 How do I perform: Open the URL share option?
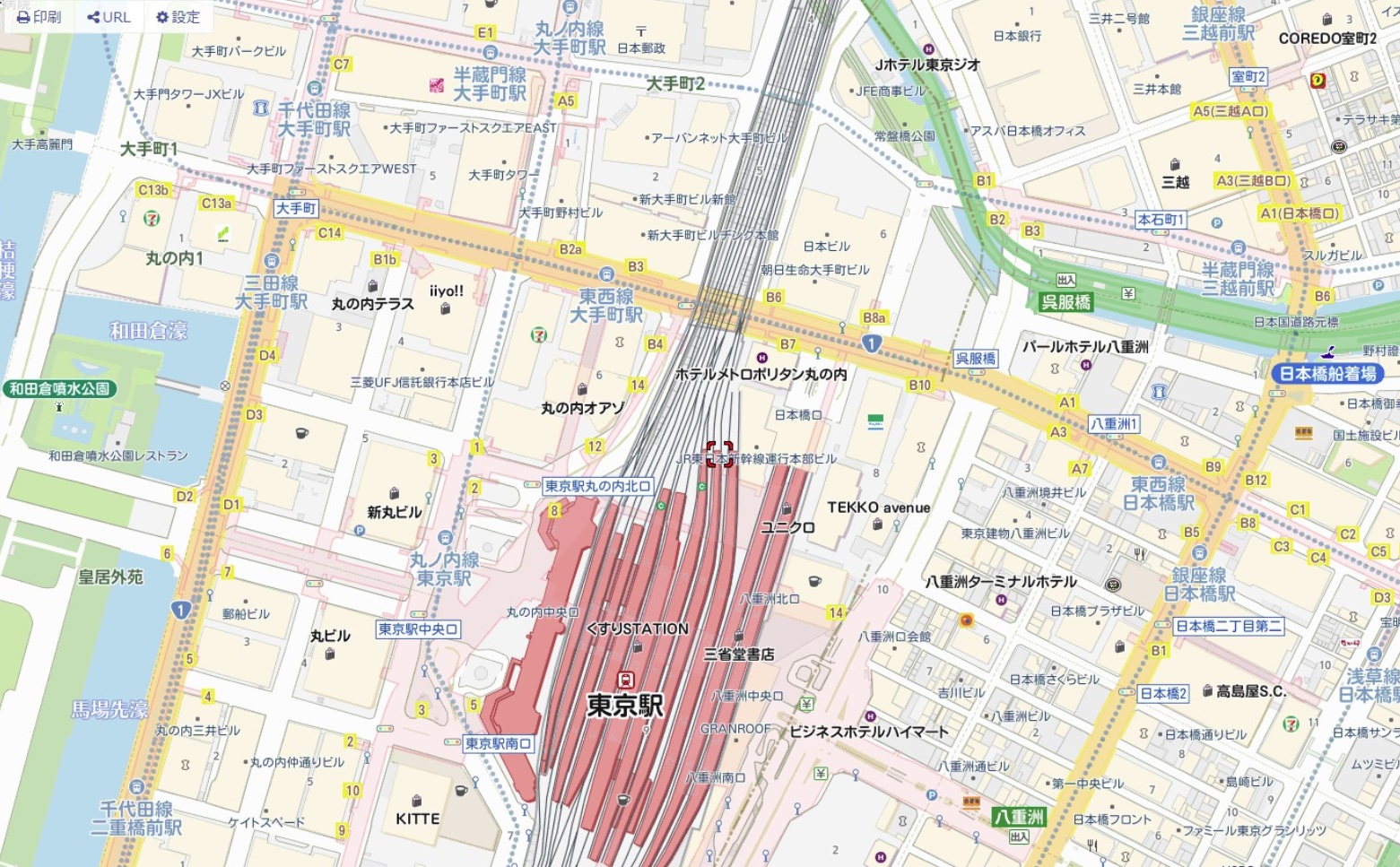click(x=109, y=16)
